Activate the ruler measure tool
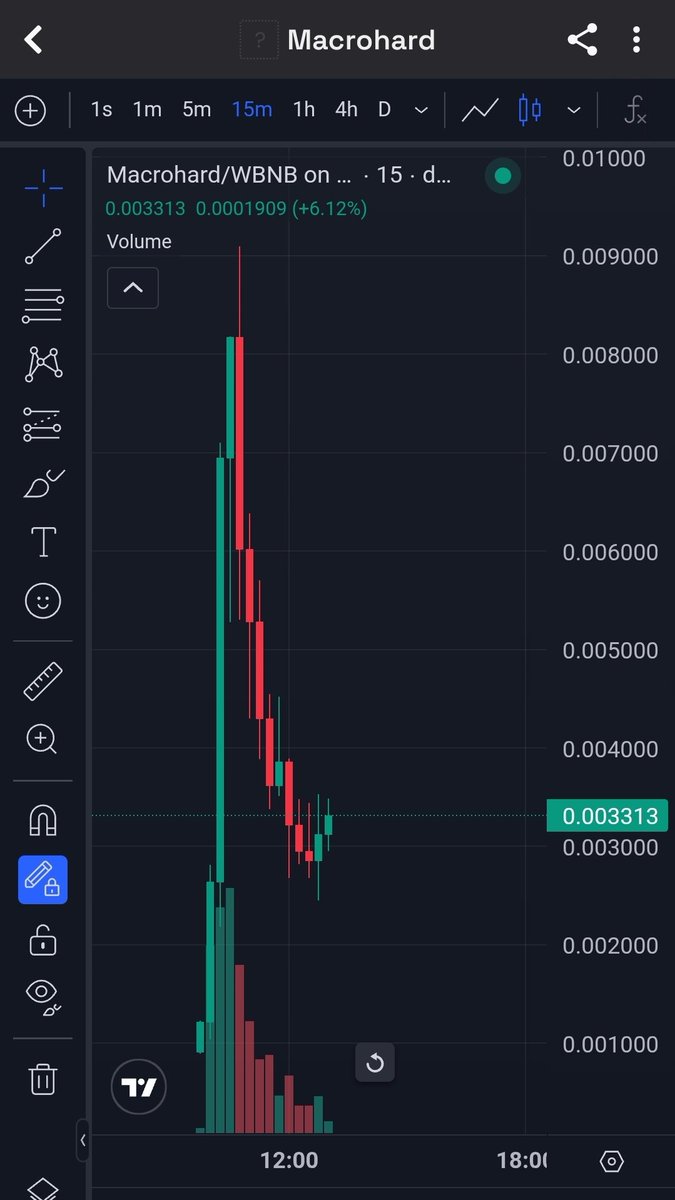 coord(43,681)
